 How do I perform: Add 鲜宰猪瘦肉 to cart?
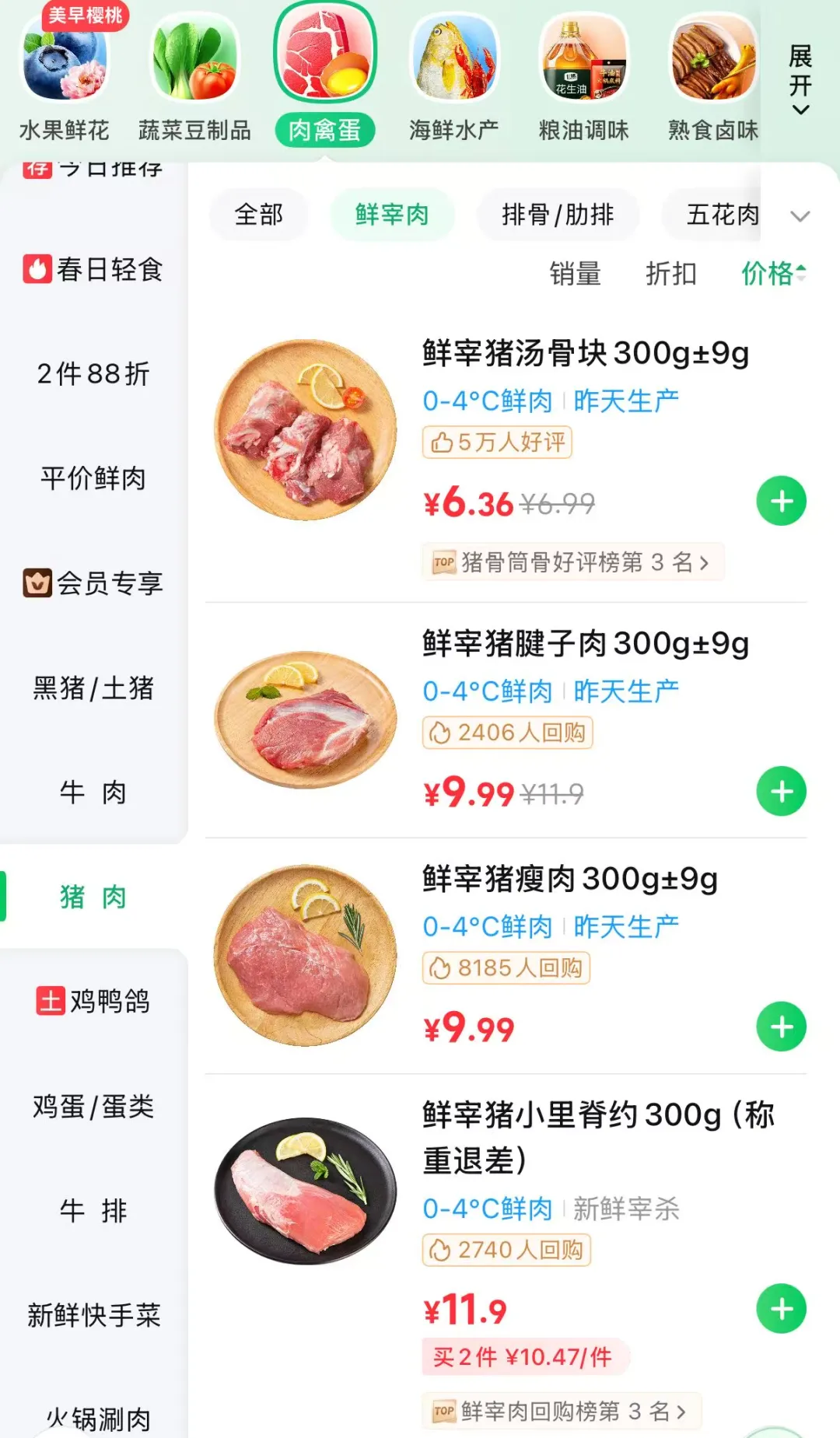pyautogui.click(x=781, y=1027)
